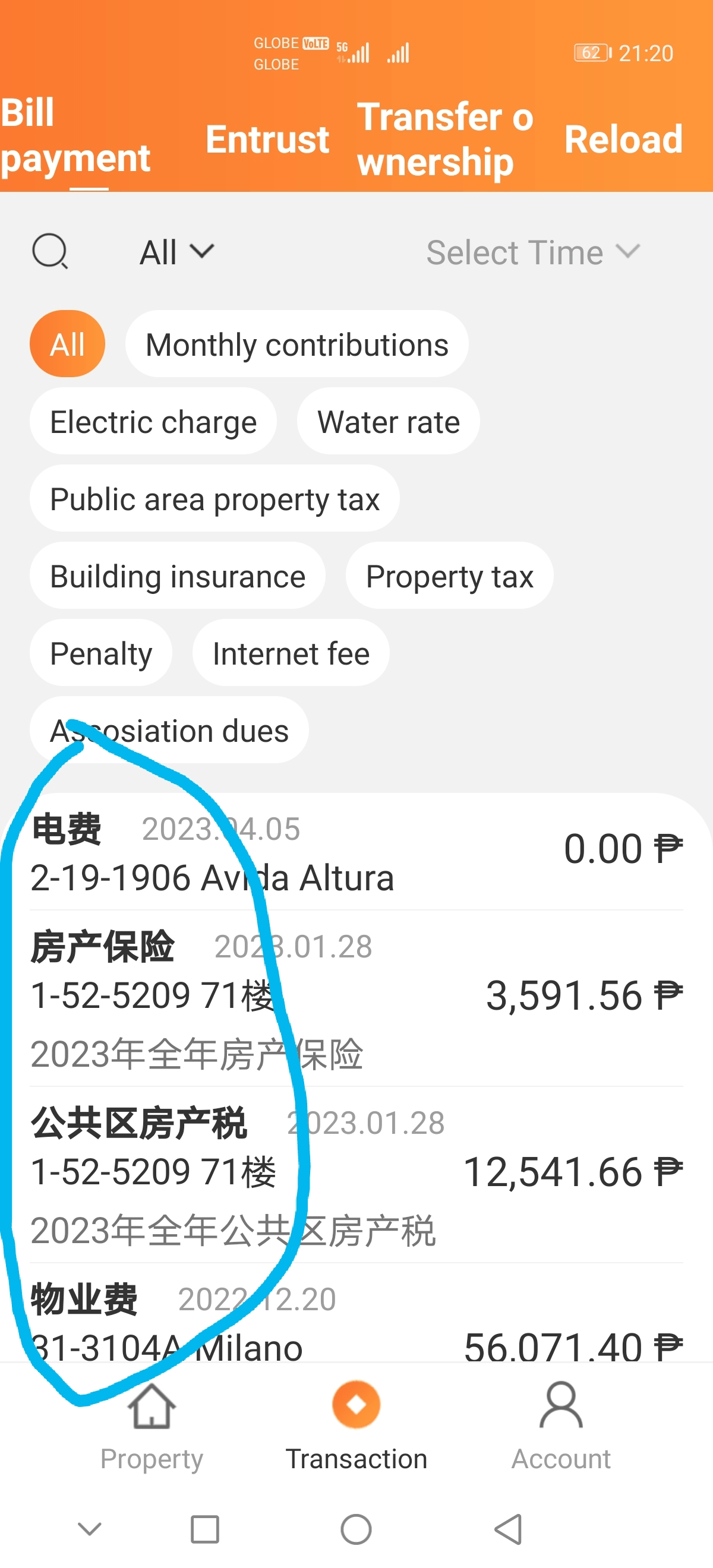Viewport: 713px width, 1568px height.
Task: Go to the Account tab
Action: 561,1424
